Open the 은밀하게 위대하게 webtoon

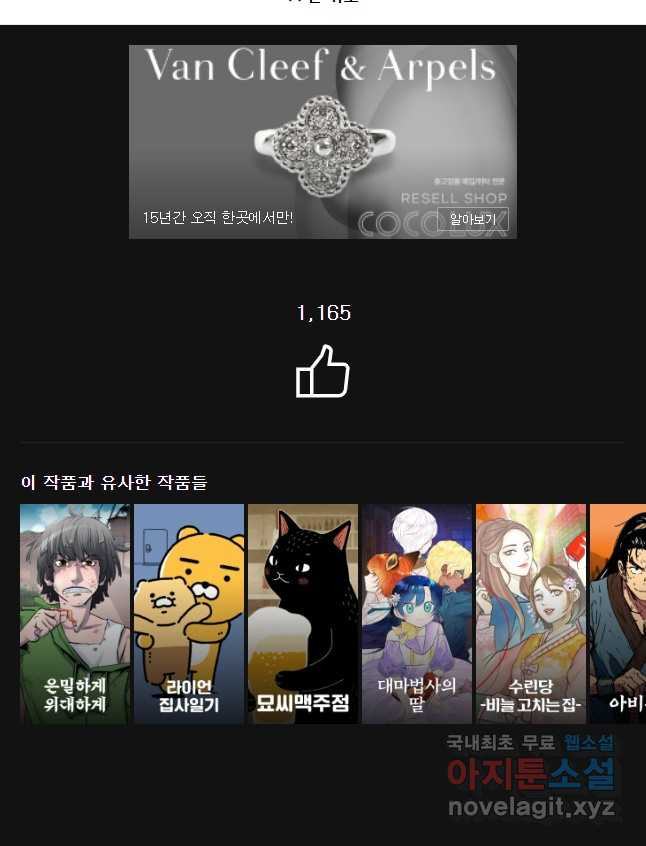tap(75, 613)
